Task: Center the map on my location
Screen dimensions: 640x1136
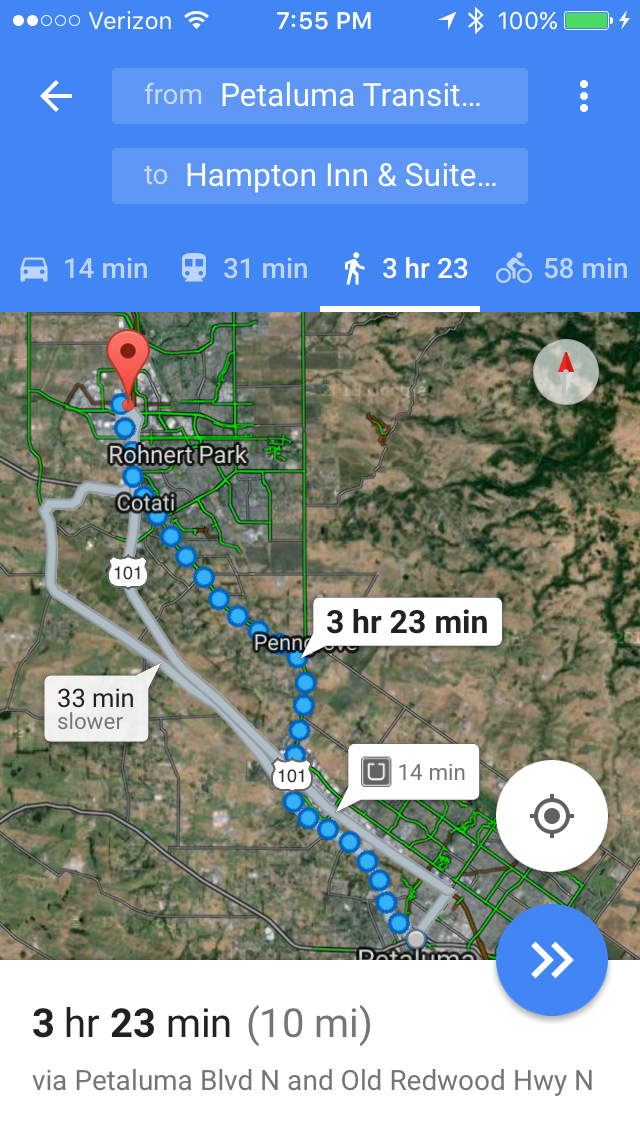Action: pyautogui.click(x=551, y=816)
